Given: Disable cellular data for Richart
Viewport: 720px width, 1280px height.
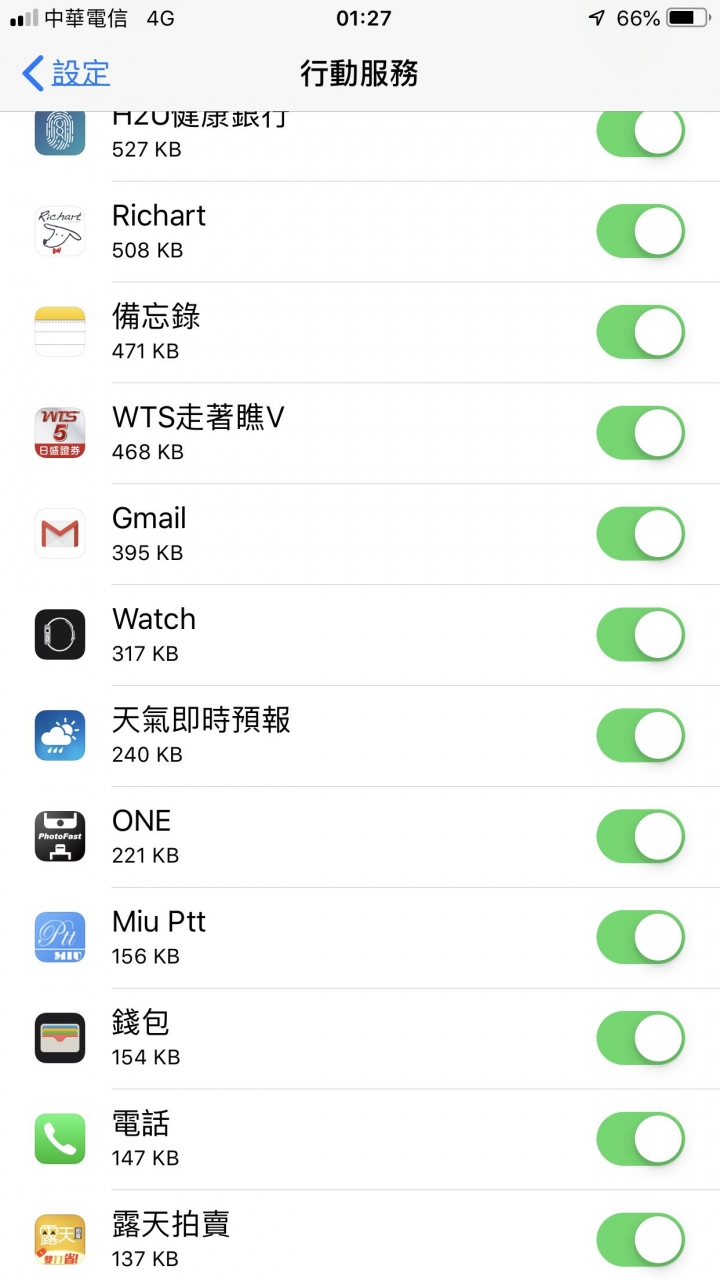Looking at the screenshot, I should 641,231.
